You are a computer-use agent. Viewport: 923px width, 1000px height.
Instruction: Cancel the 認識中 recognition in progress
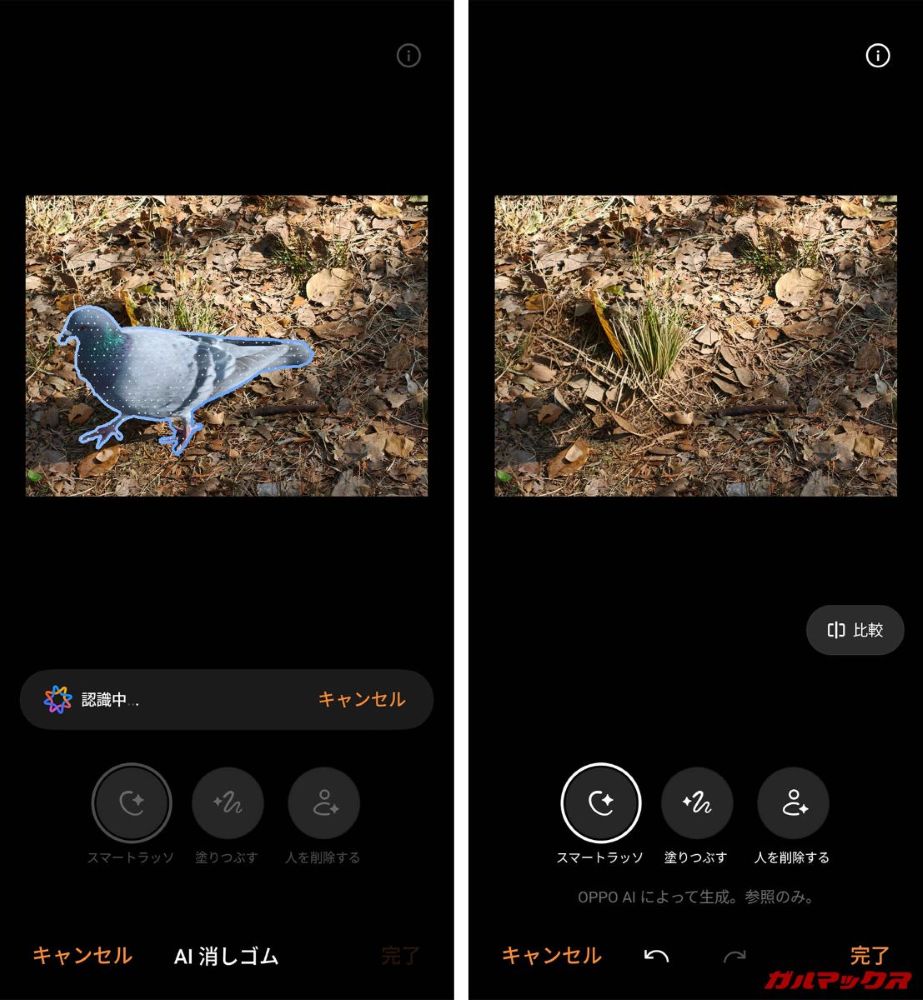click(x=361, y=699)
